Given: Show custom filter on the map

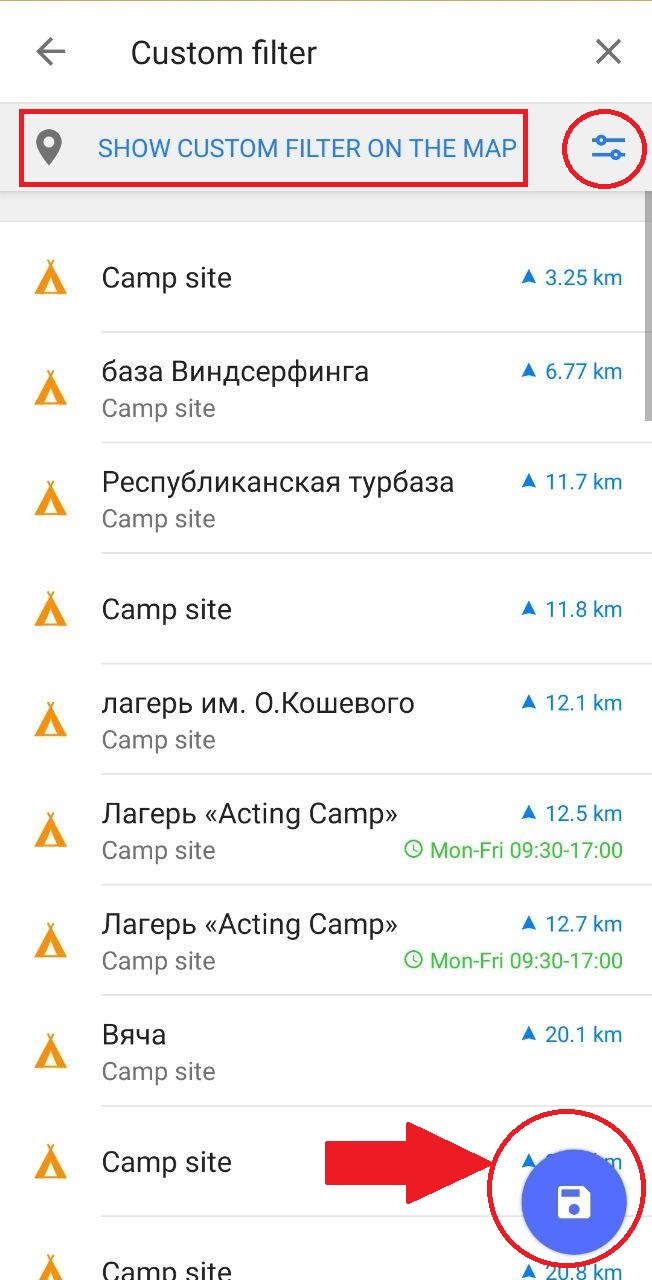Looking at the screenshot, I should pyautogui.click(x=306, y=149).
